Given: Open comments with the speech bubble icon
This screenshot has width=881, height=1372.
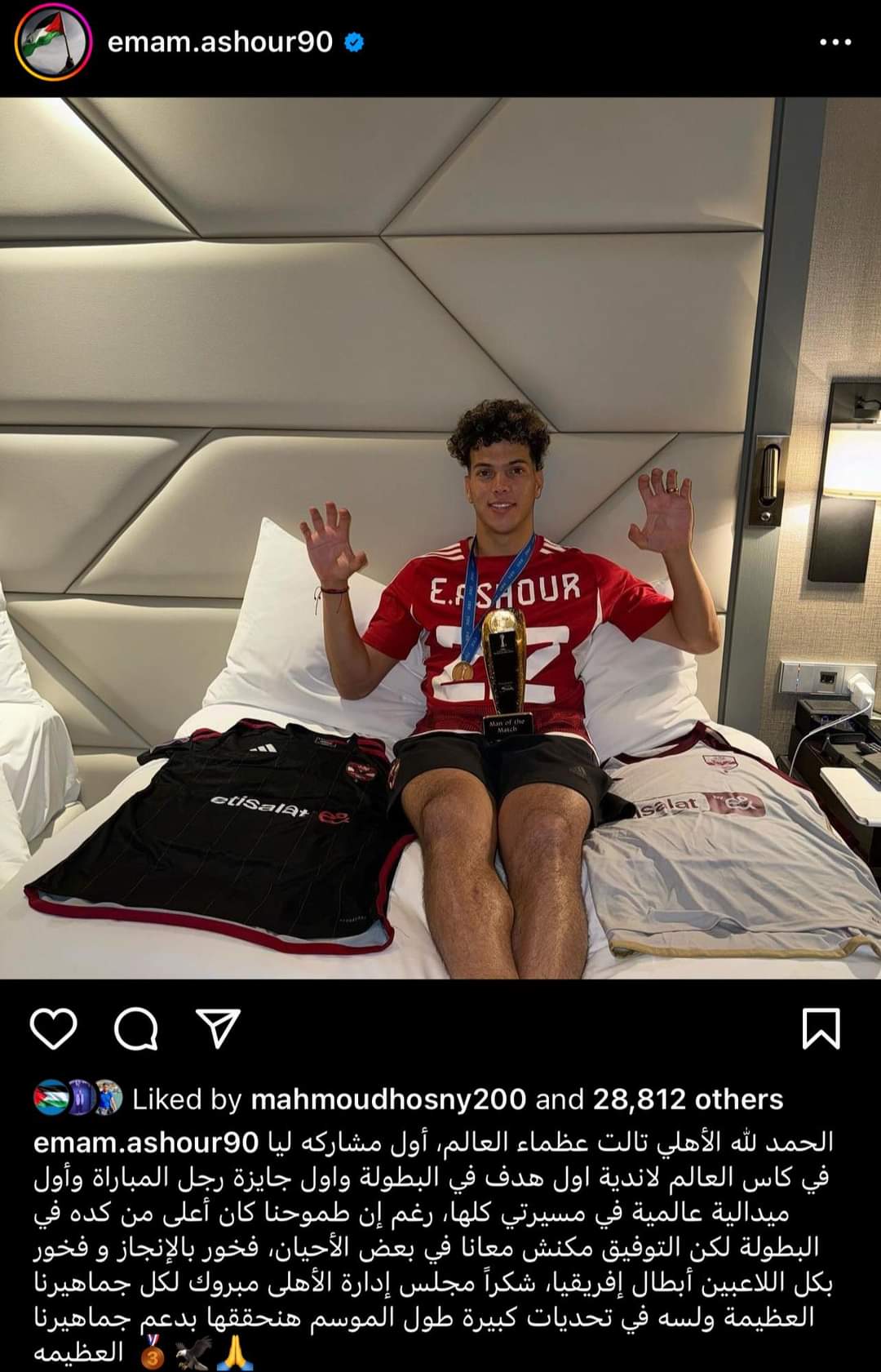Looking at the screenshot, I should [135, 1028].
